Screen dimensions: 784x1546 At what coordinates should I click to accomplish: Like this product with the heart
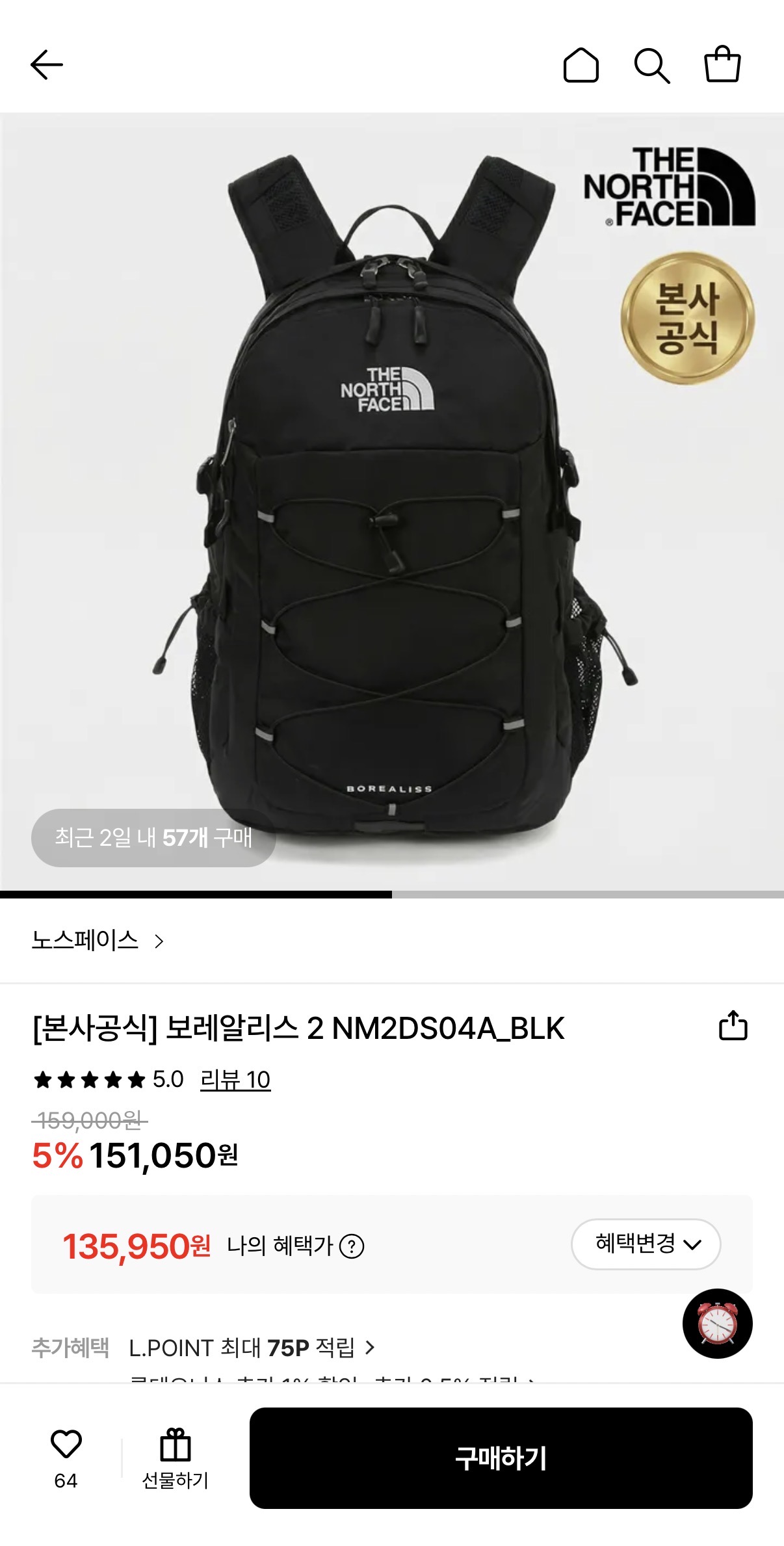[x=66, y=1444]
